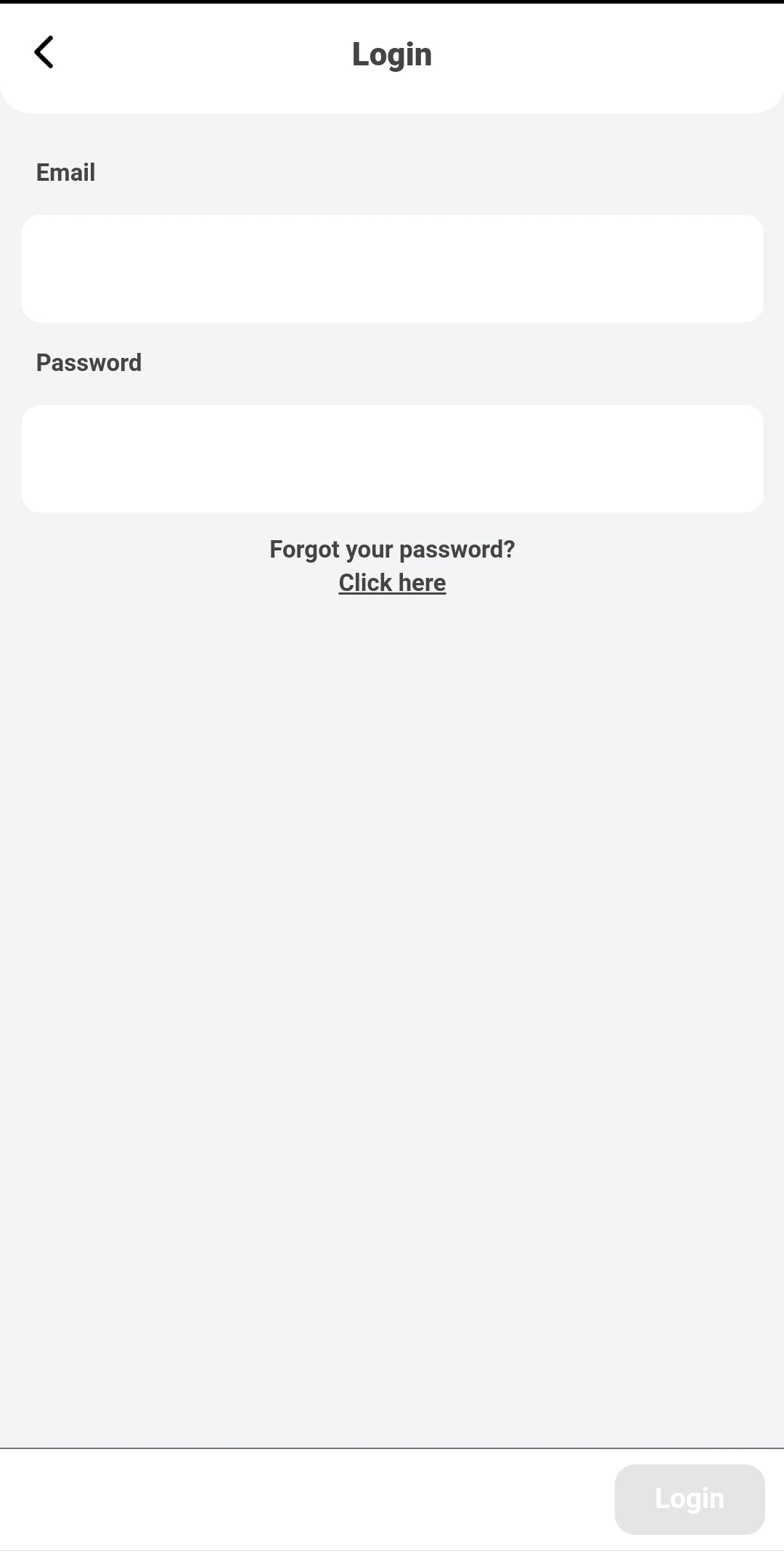784x1561 pixels.
Task: Tap the Login button at the bottom
Action: (x=689, y=1499)
